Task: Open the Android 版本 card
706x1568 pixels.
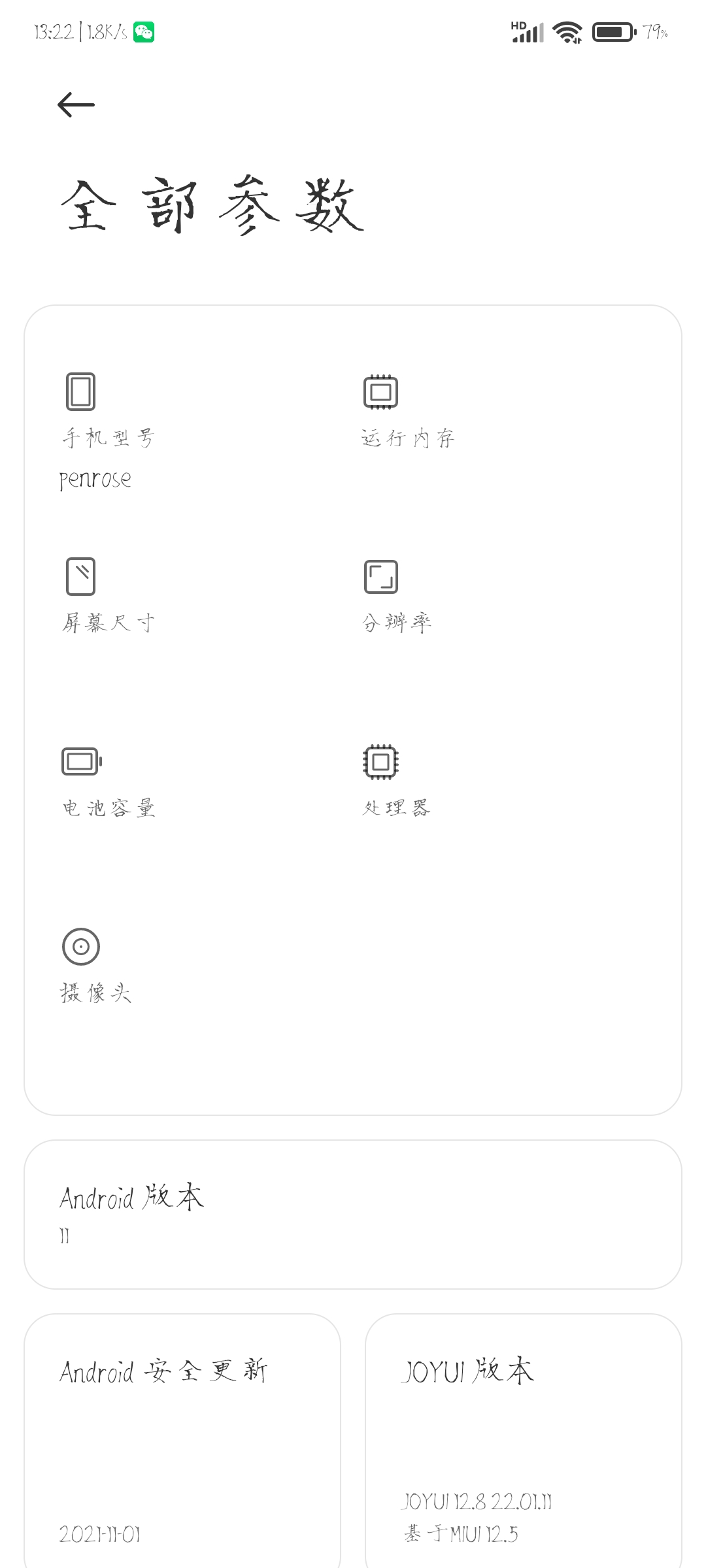Action: point(353,1215)
